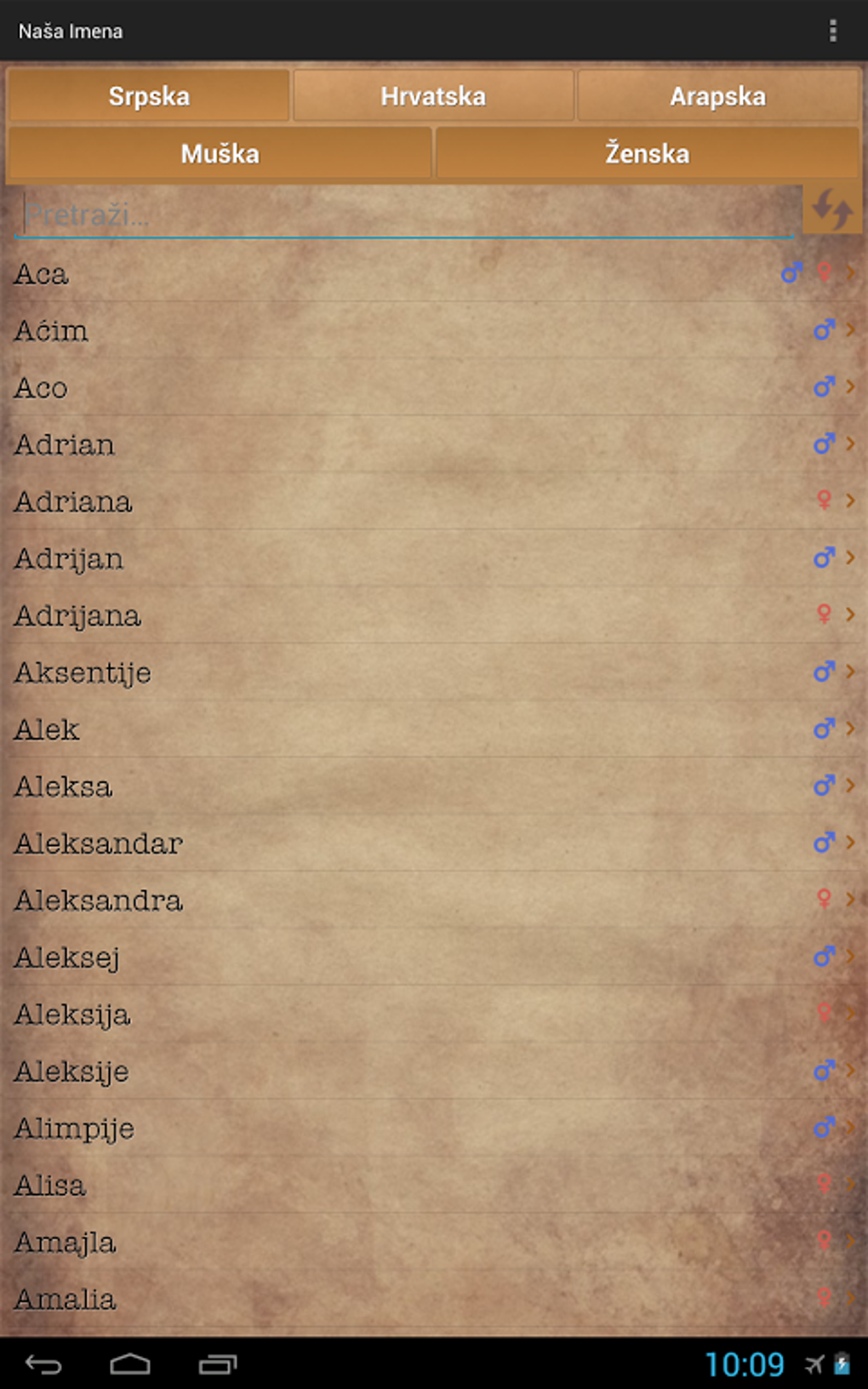868x1389 pixels.
Task: Expand details for Aleksandra with the chevron
Action: point(849,900)
